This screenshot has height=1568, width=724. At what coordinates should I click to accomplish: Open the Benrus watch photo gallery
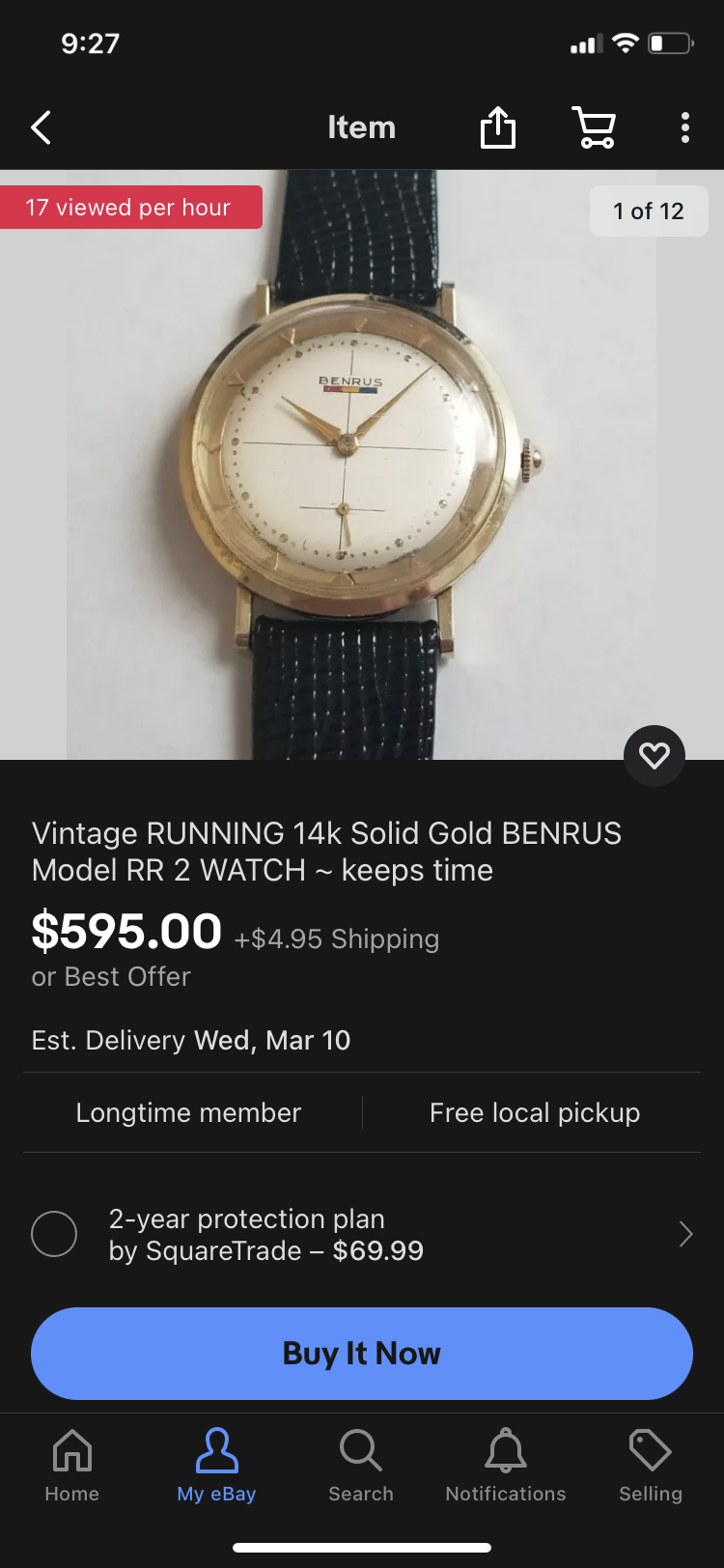click(x=362, y=463)
